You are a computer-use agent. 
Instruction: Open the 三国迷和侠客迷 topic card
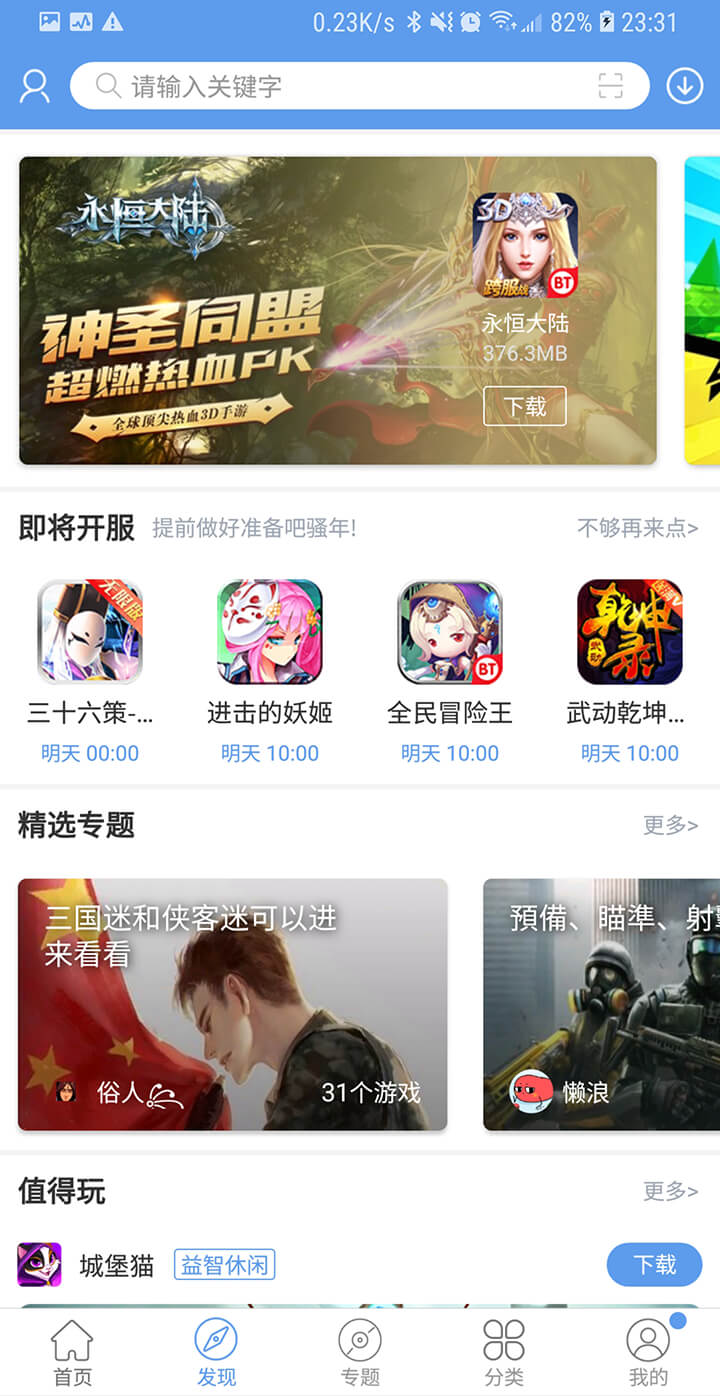tap(232, 1004)
